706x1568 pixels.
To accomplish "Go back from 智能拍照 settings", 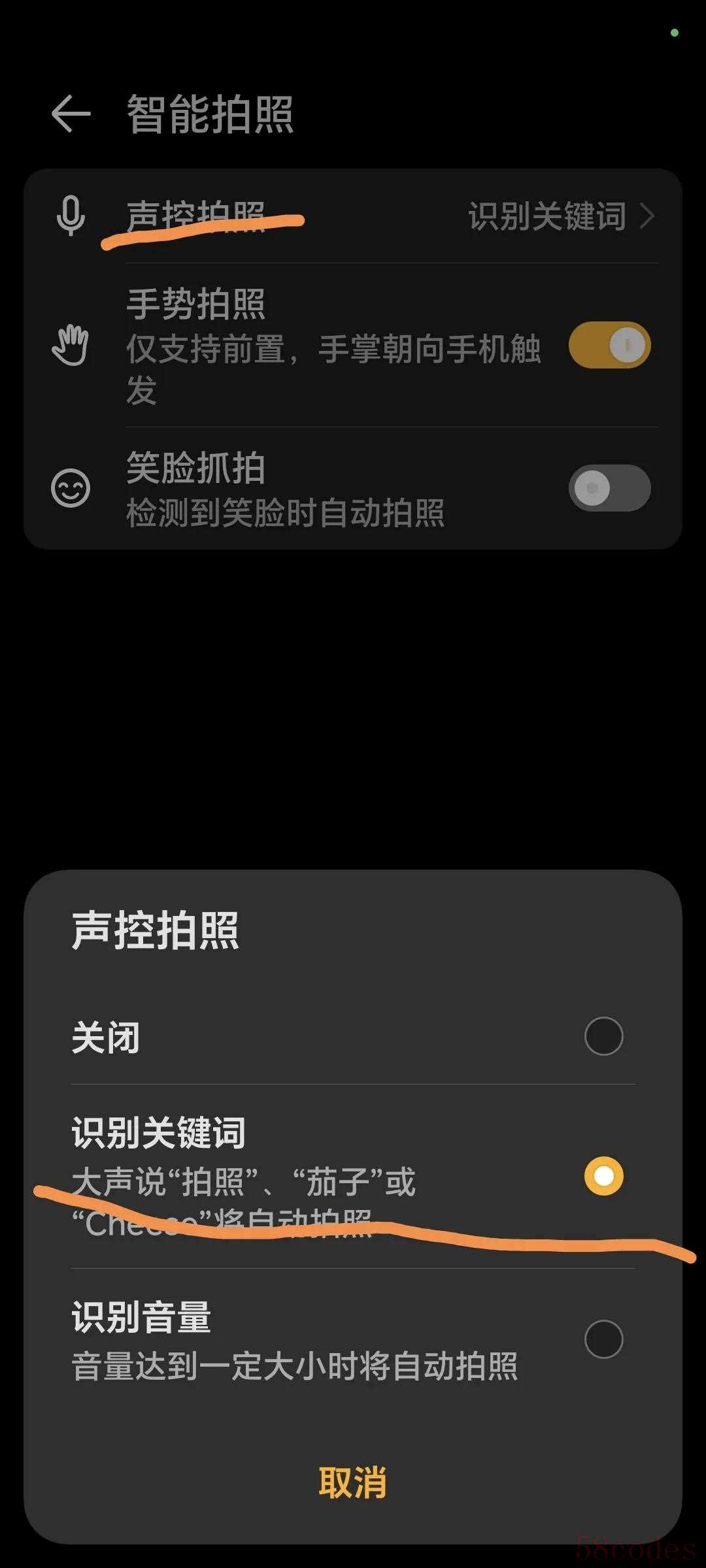I will (71, 114).
